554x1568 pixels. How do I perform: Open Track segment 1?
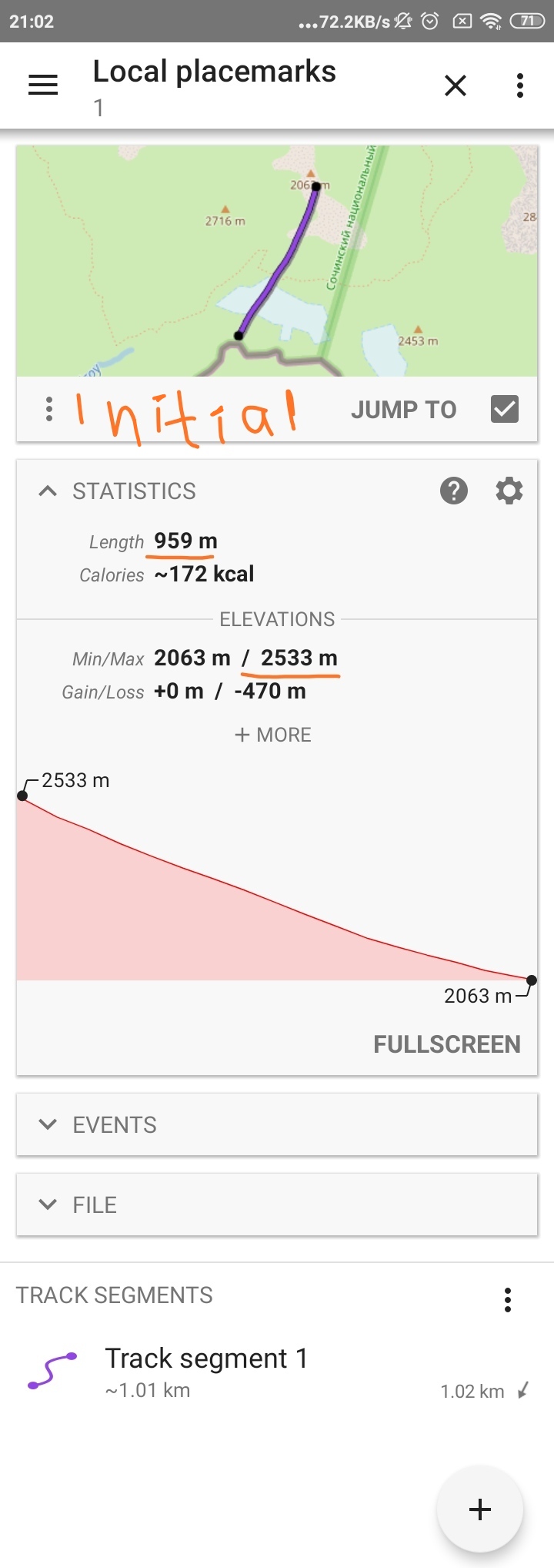coord(206,1372)
